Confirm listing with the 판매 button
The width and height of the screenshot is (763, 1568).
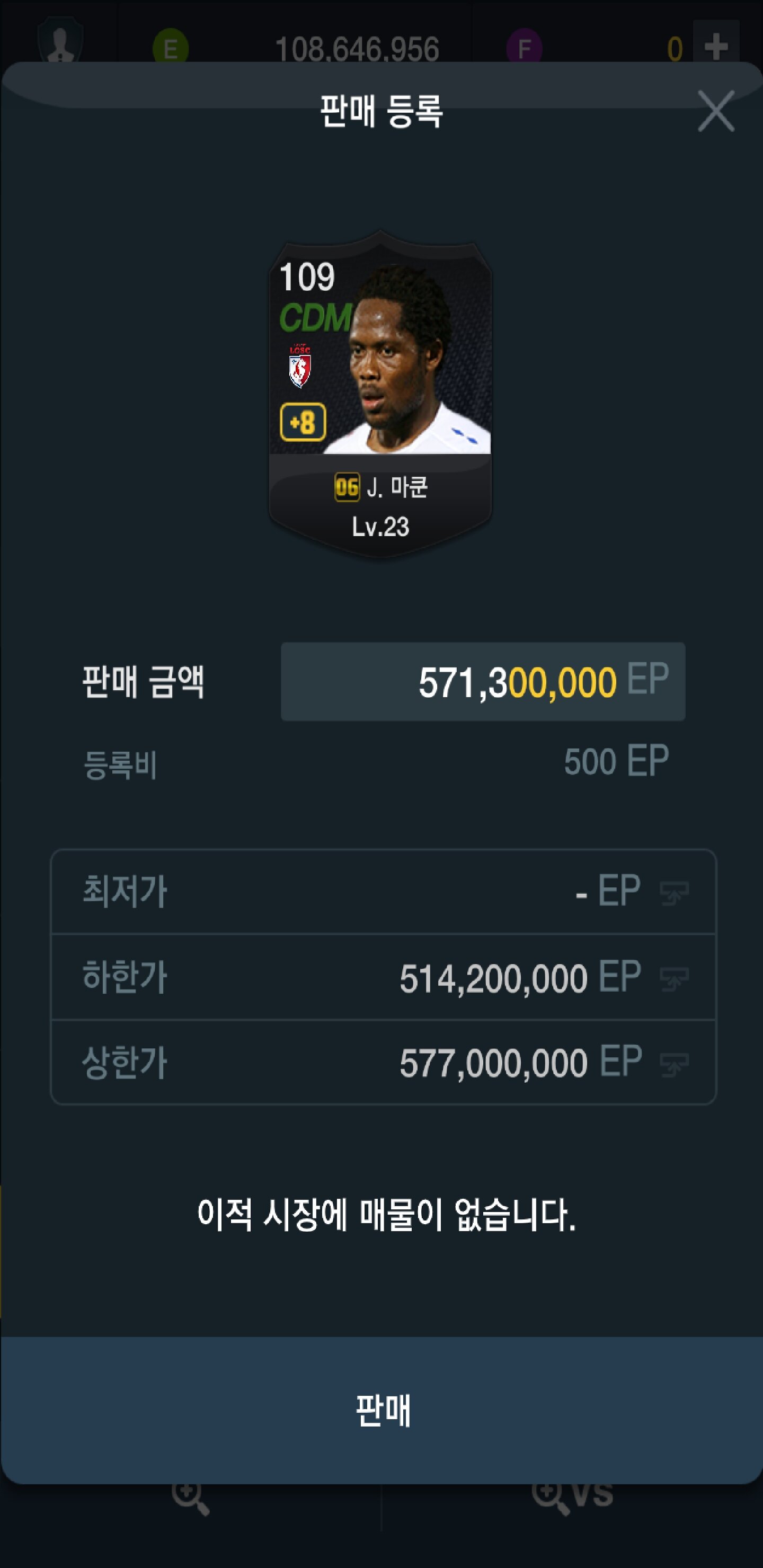tap(382, 1410)
